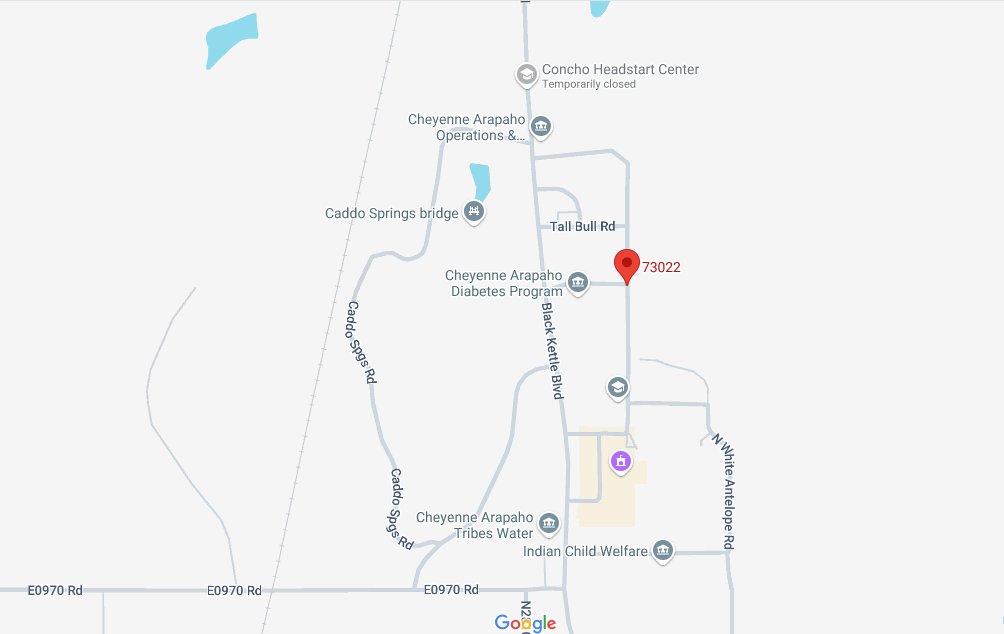Select Cheyenne Arapaho Tribes Water marker
The height and width of the screenshot is (634, 1004).
[x=549, y=523]
